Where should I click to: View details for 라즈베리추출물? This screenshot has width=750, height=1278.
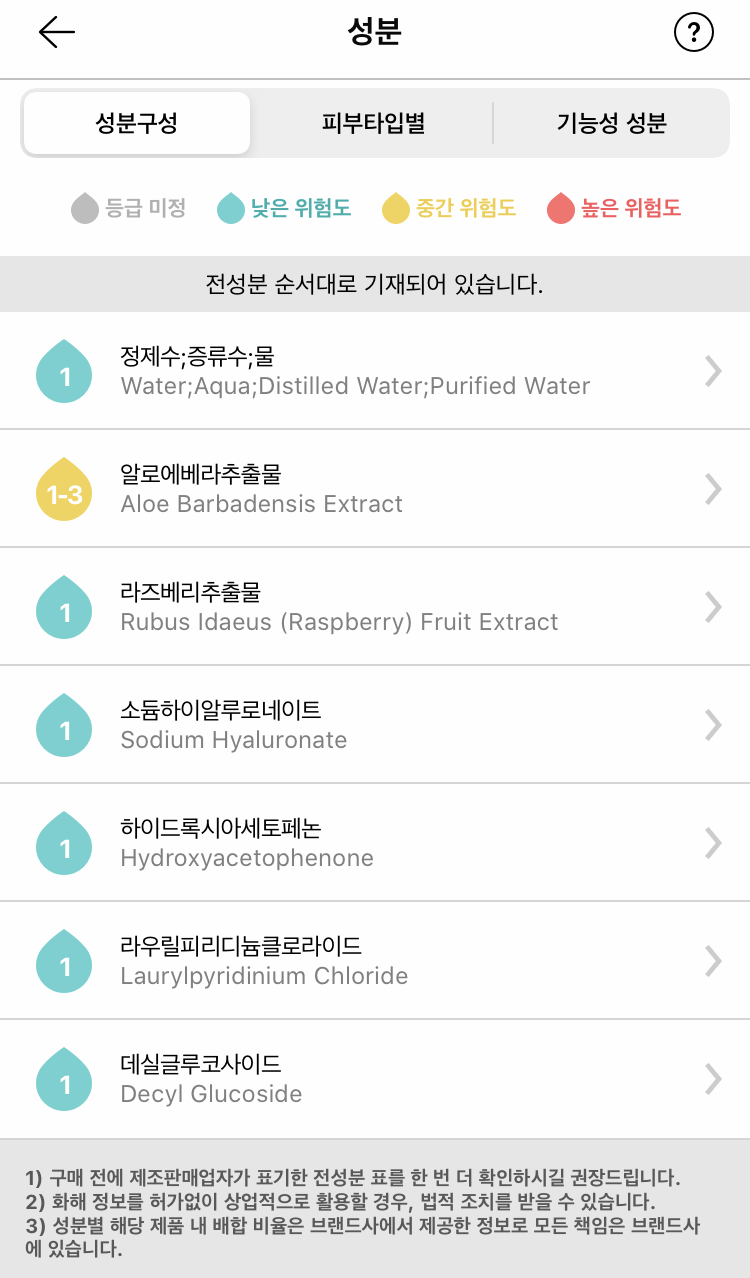375,607
